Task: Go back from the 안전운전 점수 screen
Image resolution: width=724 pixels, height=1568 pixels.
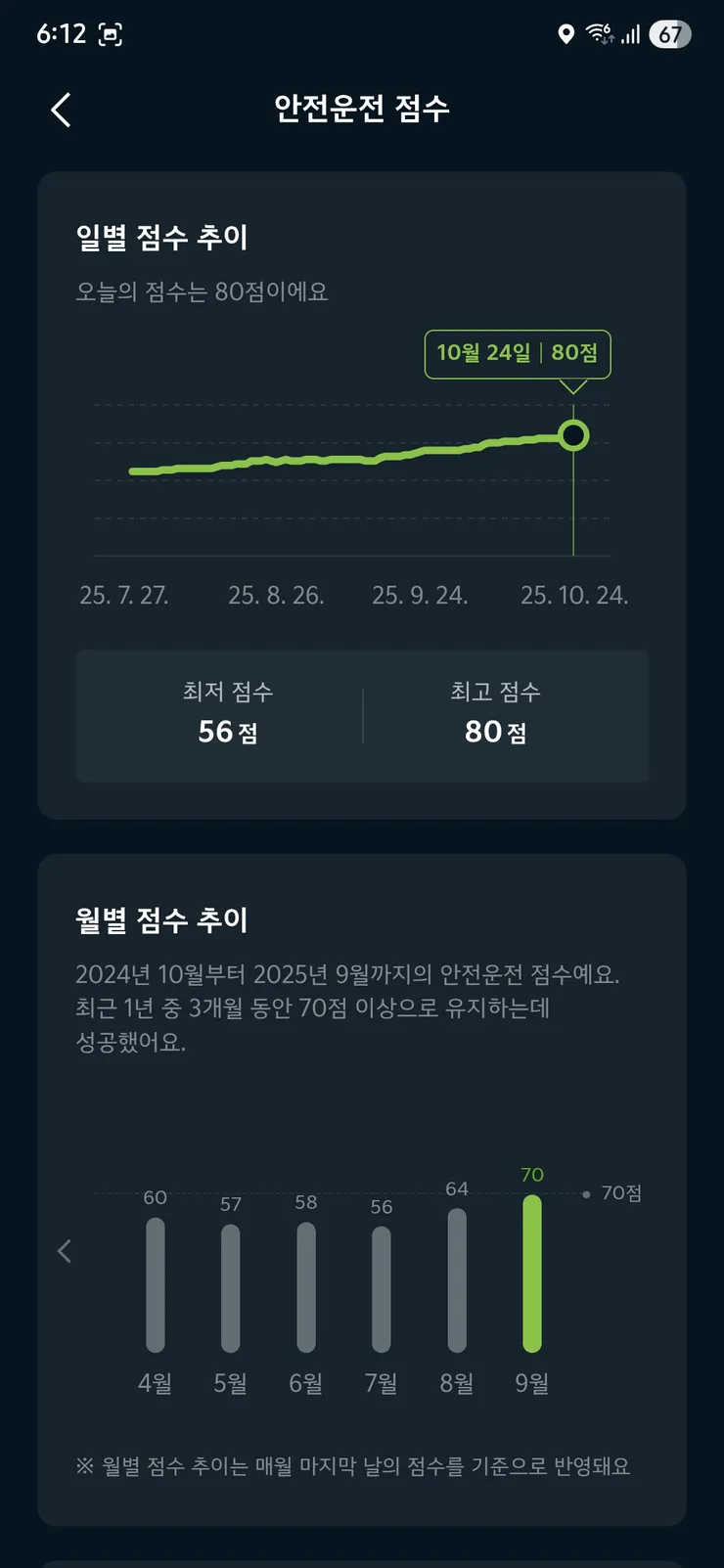Action: click(x=61, y=110)
